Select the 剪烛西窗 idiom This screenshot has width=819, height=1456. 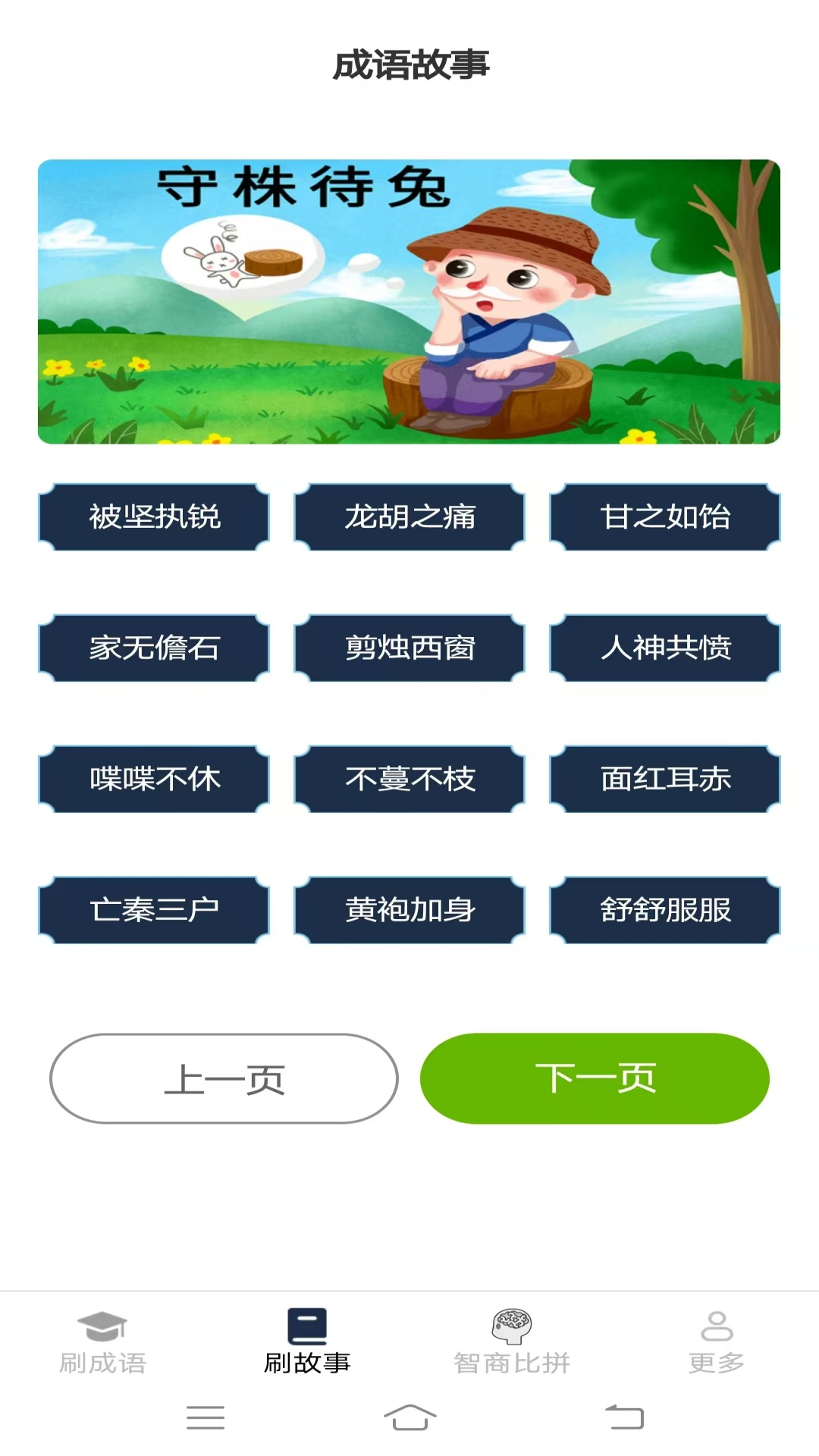pos(409,648)
